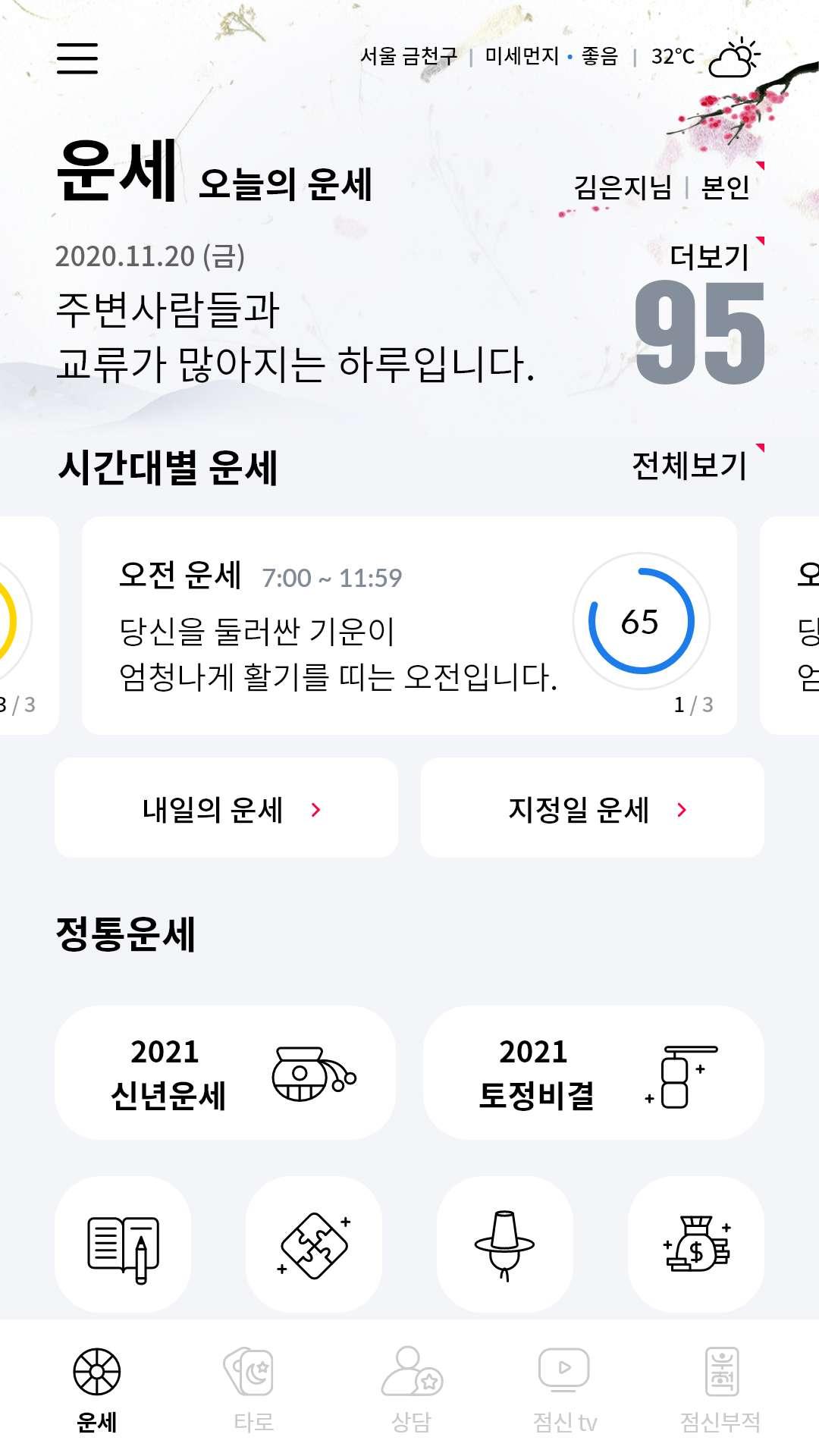Tap the money bag icon tile
The image size is (819, 1456).
696,1245
